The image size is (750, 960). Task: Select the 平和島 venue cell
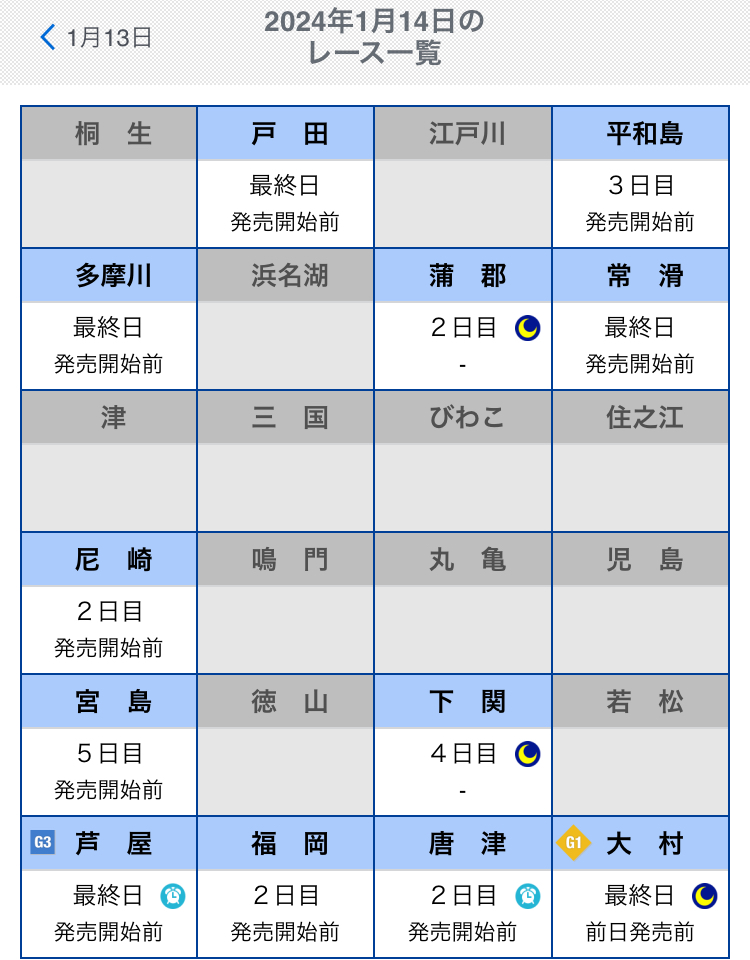[640, 177]
